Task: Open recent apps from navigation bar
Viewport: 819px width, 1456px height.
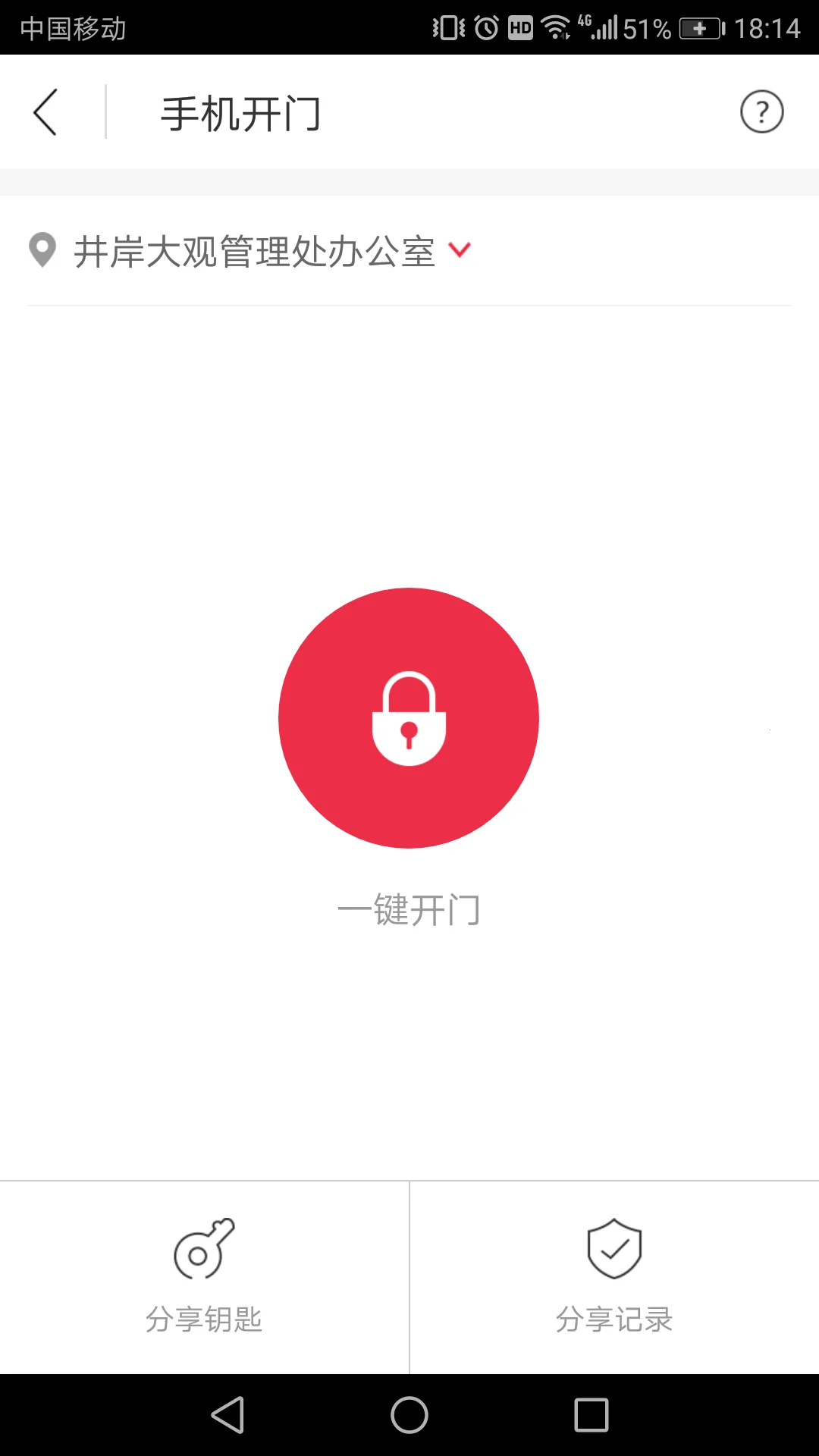Action: [x=591, y=1415]
